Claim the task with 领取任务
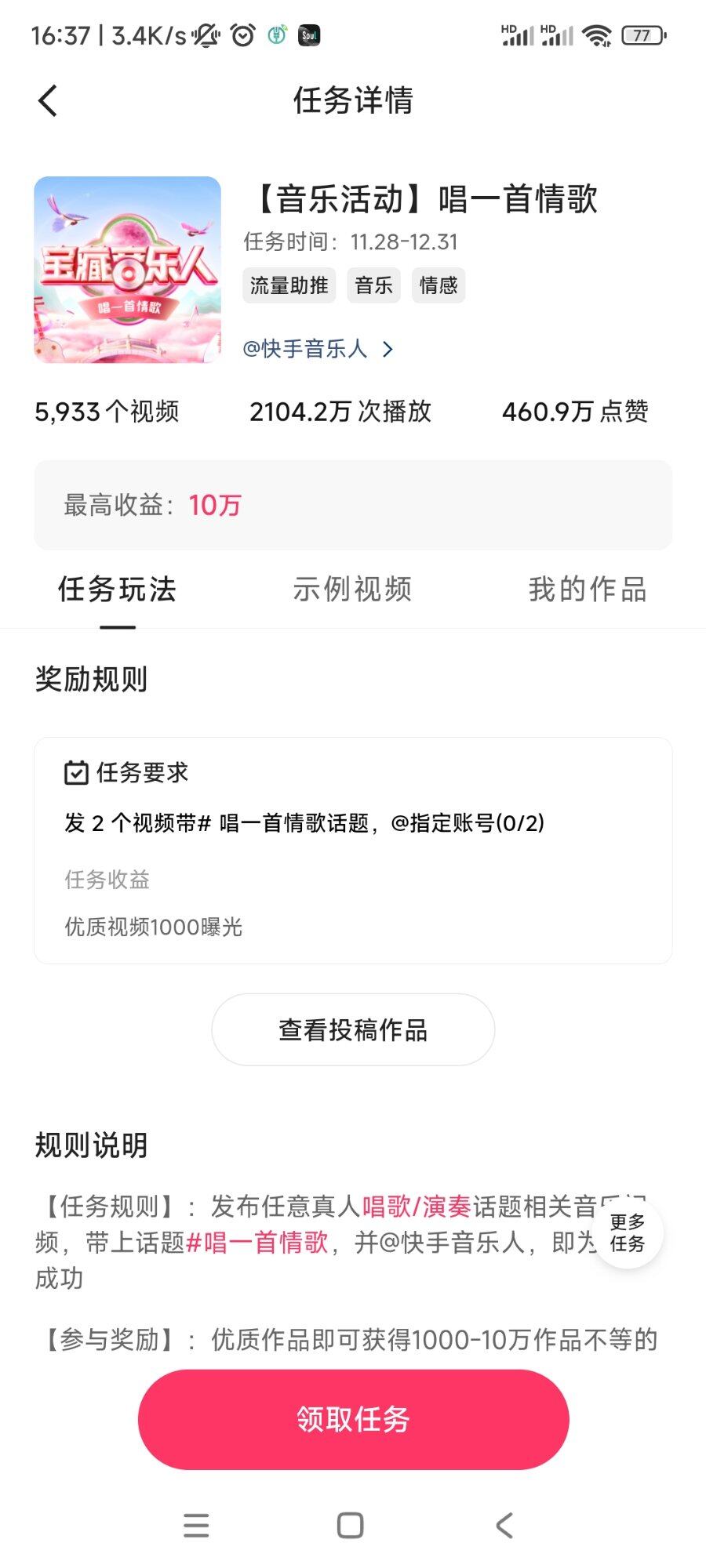The image size is (706, 1568). [x=353, y=1419]
